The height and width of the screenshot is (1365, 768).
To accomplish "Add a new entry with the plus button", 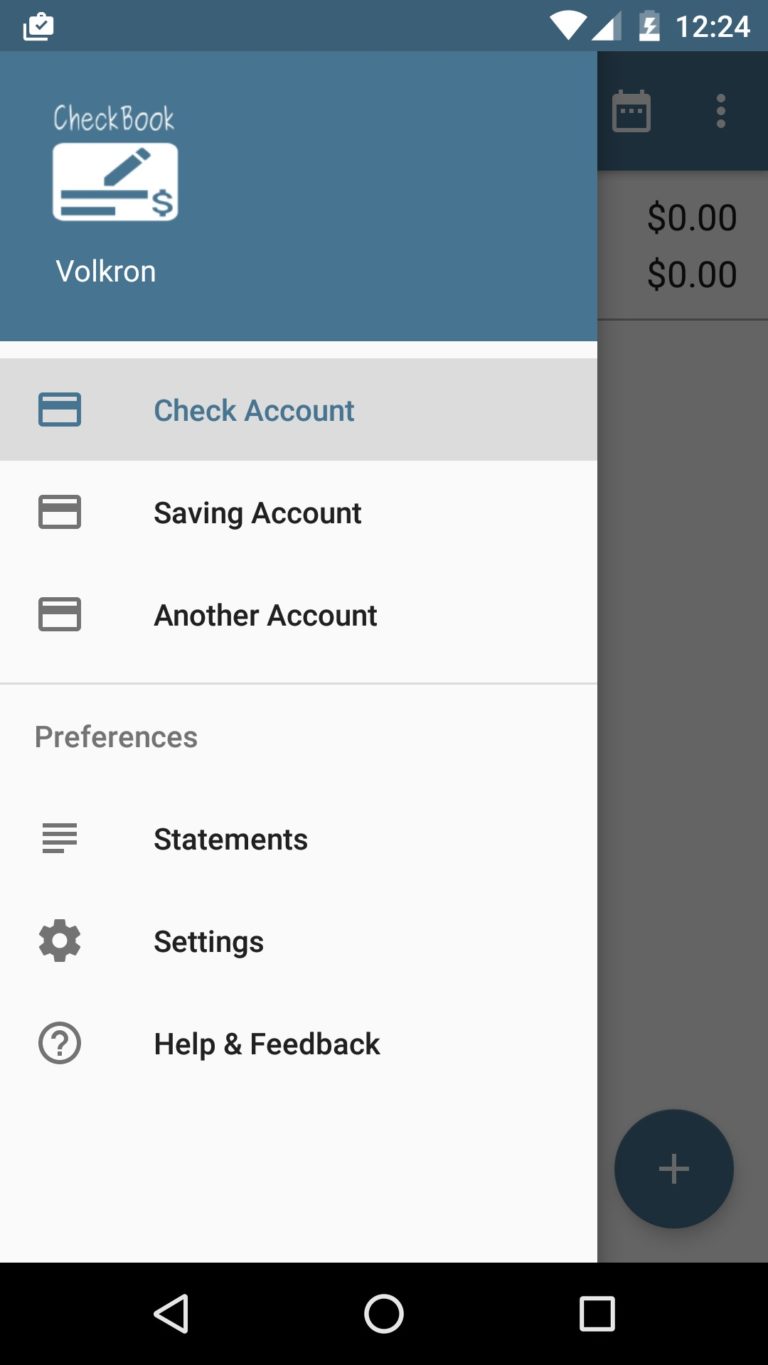I will [x=673, y=1168].
